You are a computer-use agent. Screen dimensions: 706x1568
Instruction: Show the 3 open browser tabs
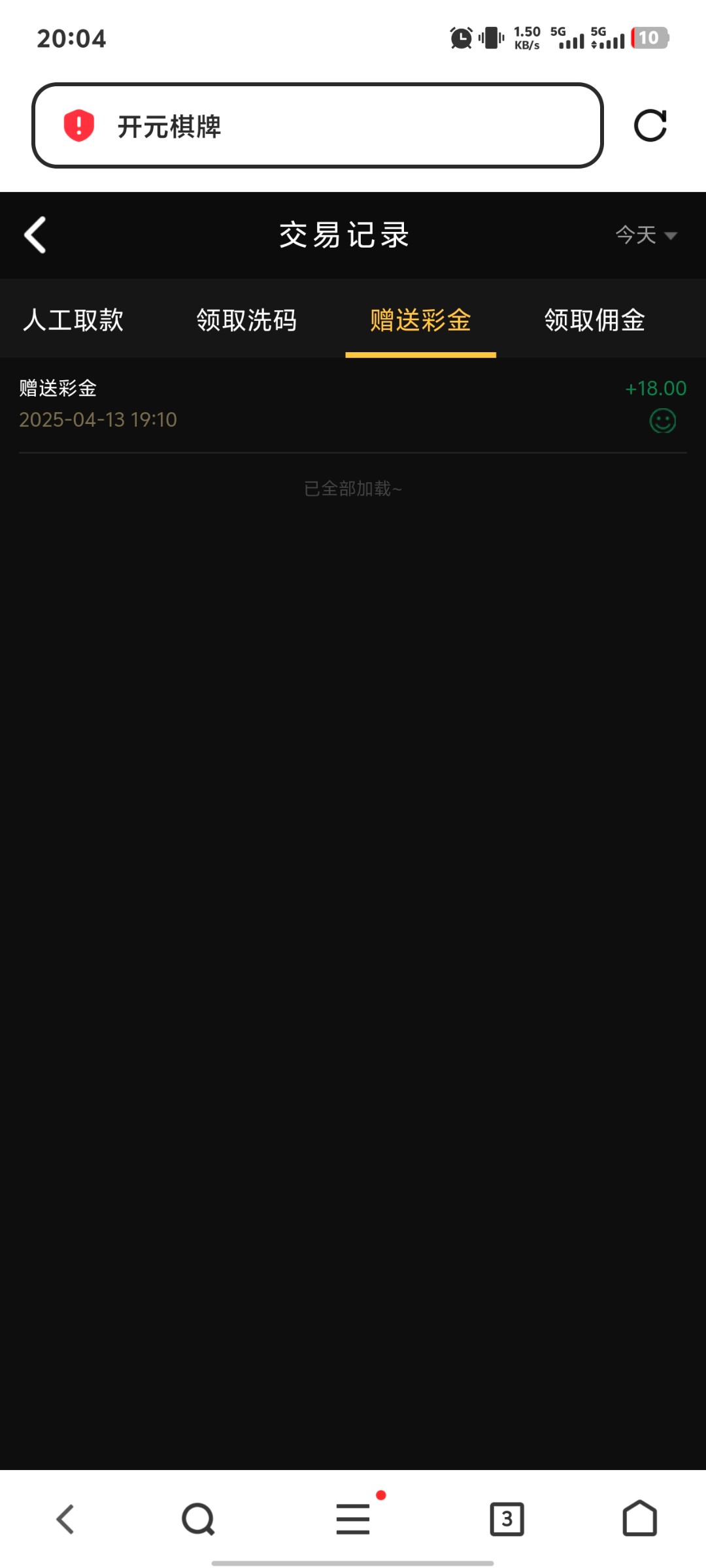coord(507,1519)
